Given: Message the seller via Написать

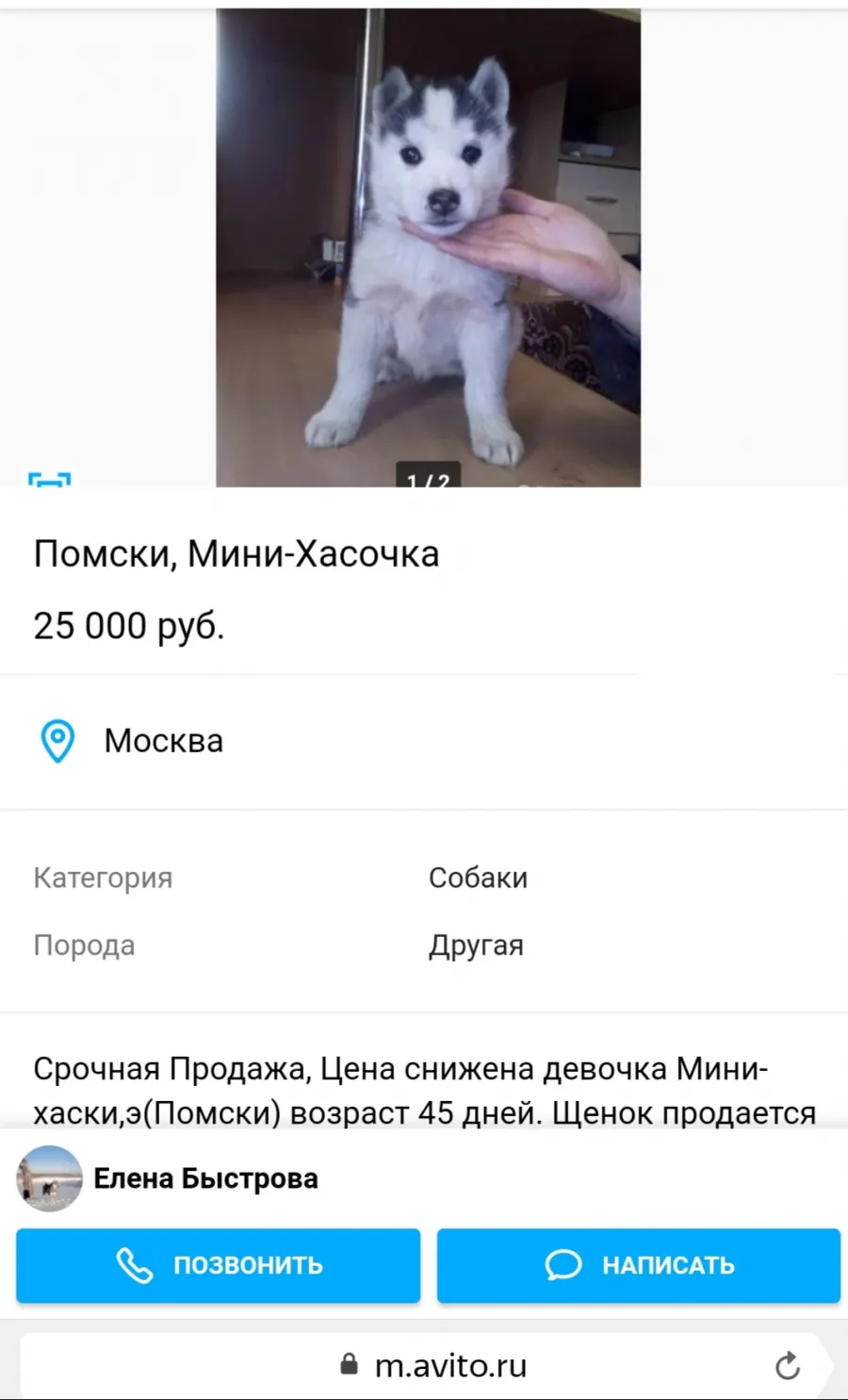Looking at the screenshot, I should coord(638,1265).
